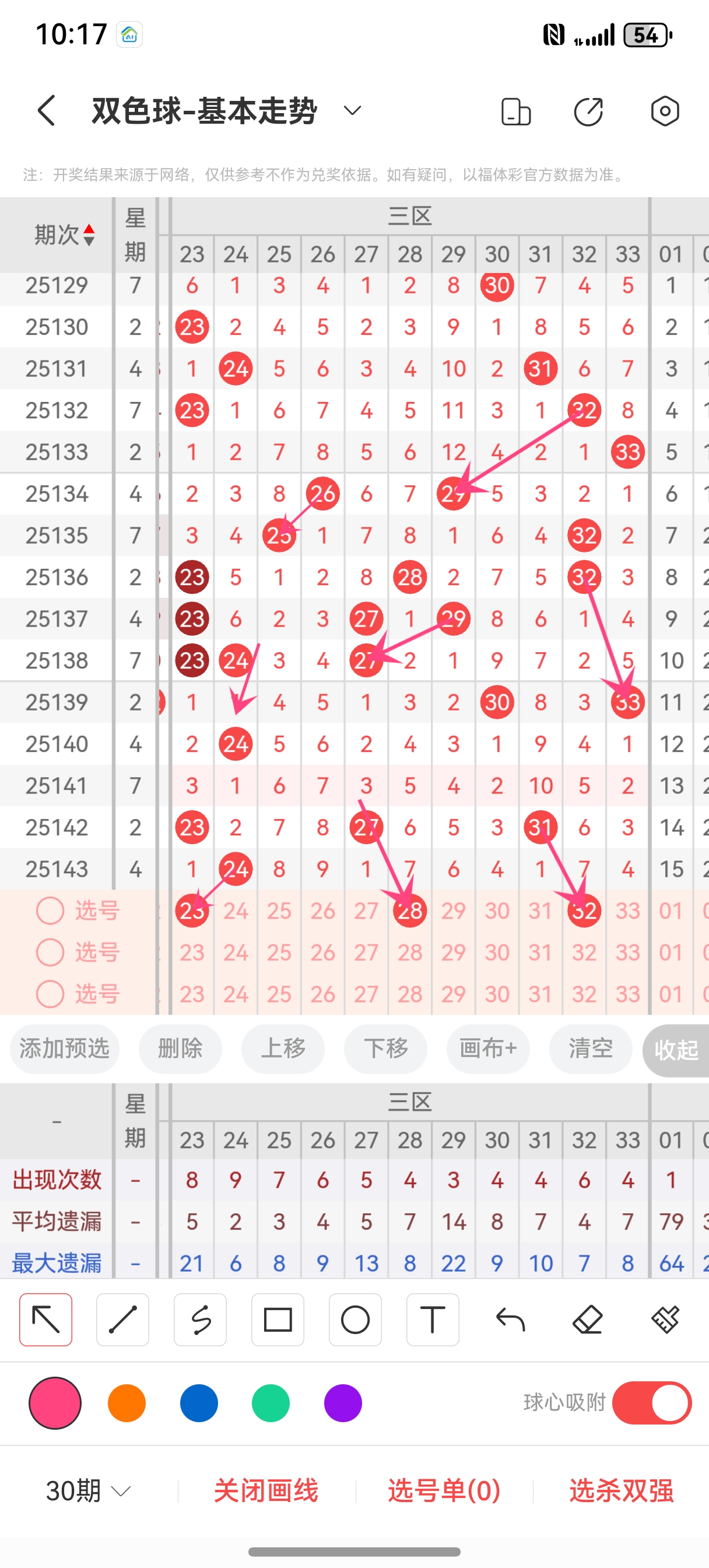Tap 添加预选 to add preselection
The width and height of the screenshot is (709, 1568).
pyautogui.click(x=65, y=1049)
